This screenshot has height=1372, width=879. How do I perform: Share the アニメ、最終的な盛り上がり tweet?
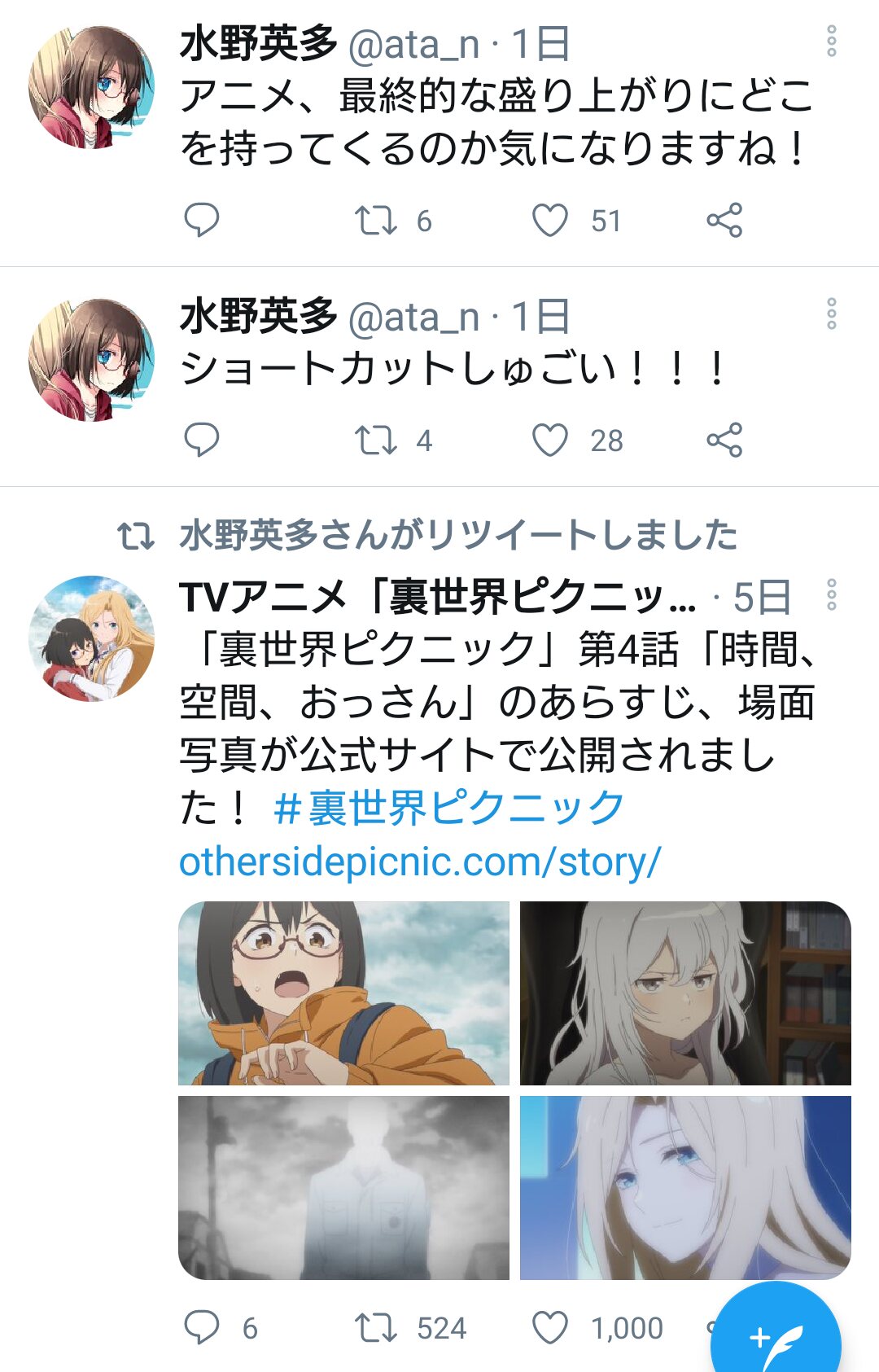724,220
